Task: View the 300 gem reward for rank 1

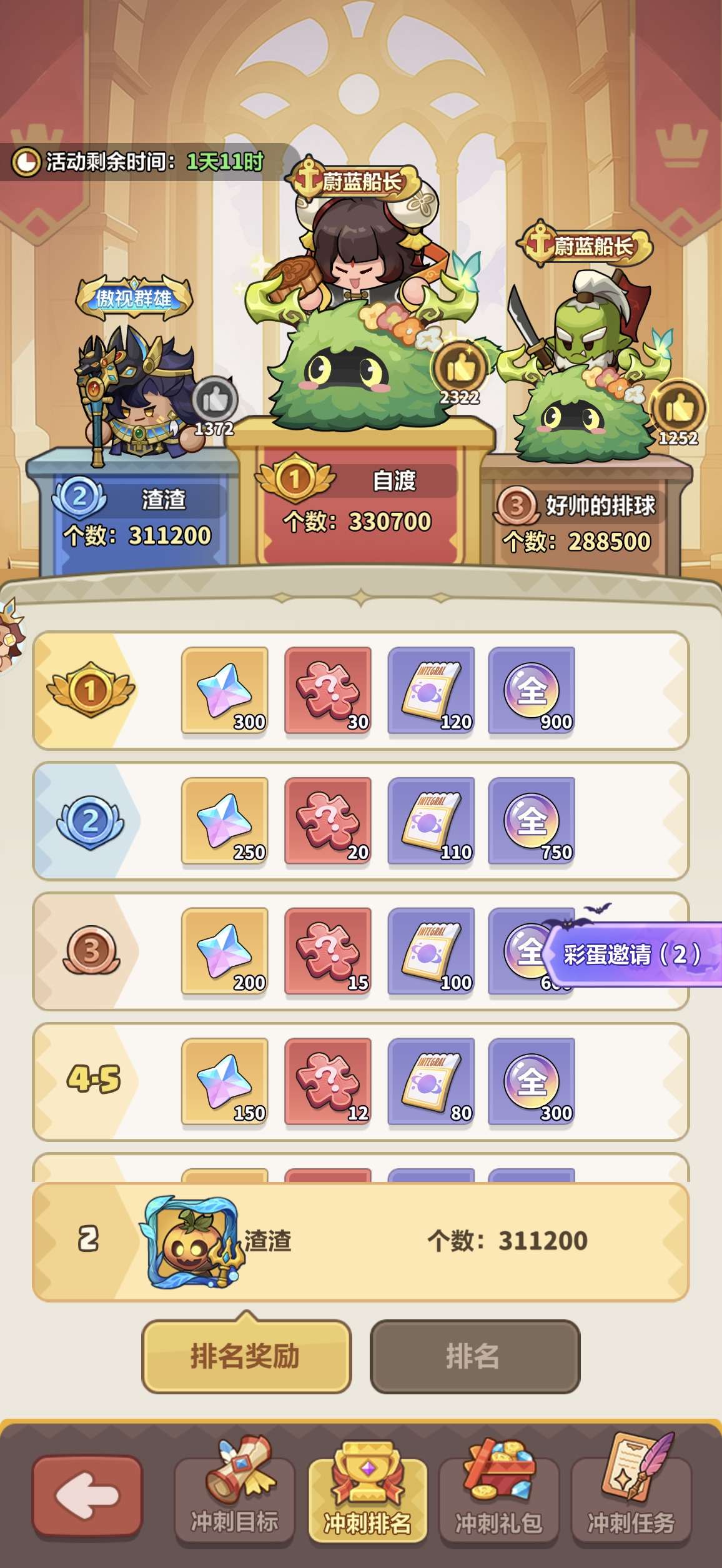Action: 225,690
